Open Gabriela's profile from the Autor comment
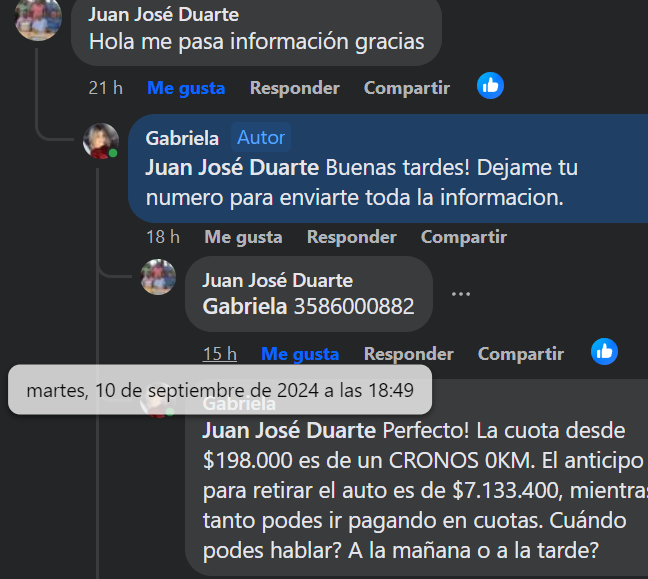648x579 pixels. pos(182,138)
